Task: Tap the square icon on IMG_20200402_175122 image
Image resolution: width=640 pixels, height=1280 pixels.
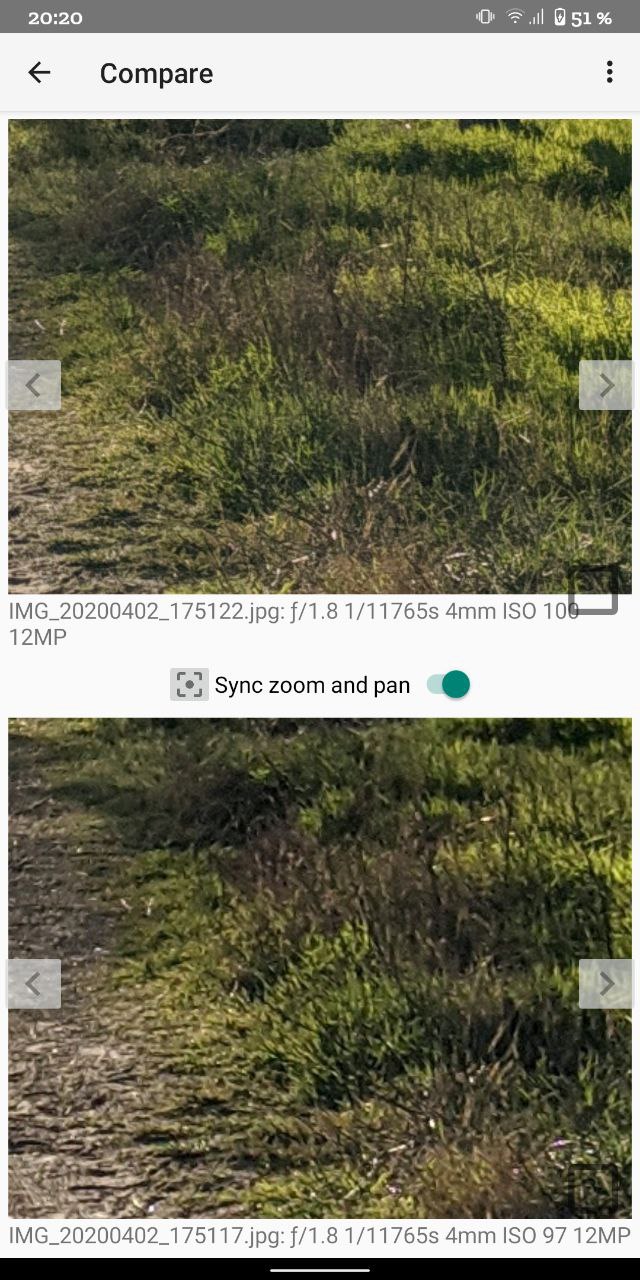Action: (x=594, y=590)
